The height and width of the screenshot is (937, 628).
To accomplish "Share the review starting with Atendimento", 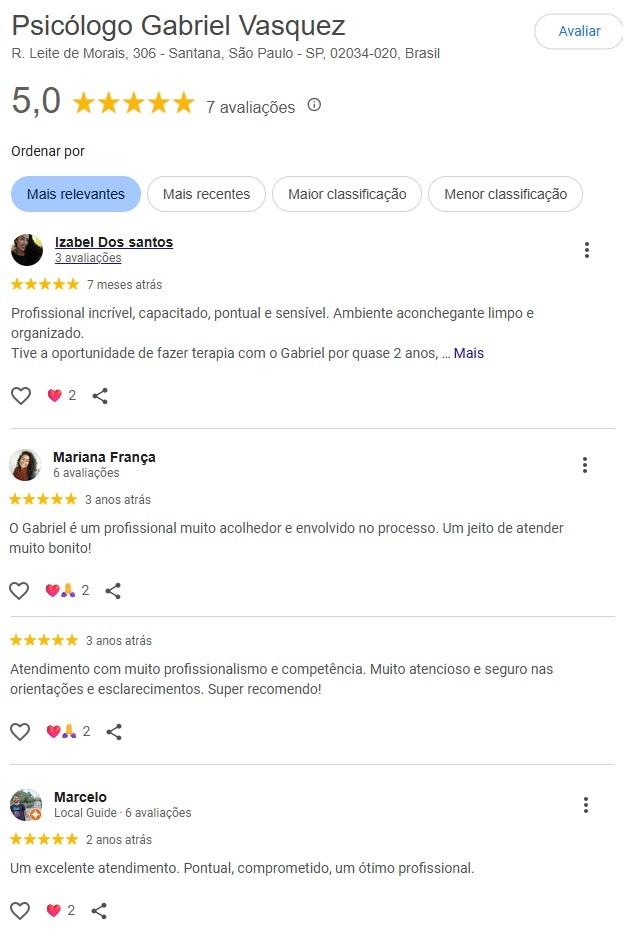I will [x=114, y=731].
